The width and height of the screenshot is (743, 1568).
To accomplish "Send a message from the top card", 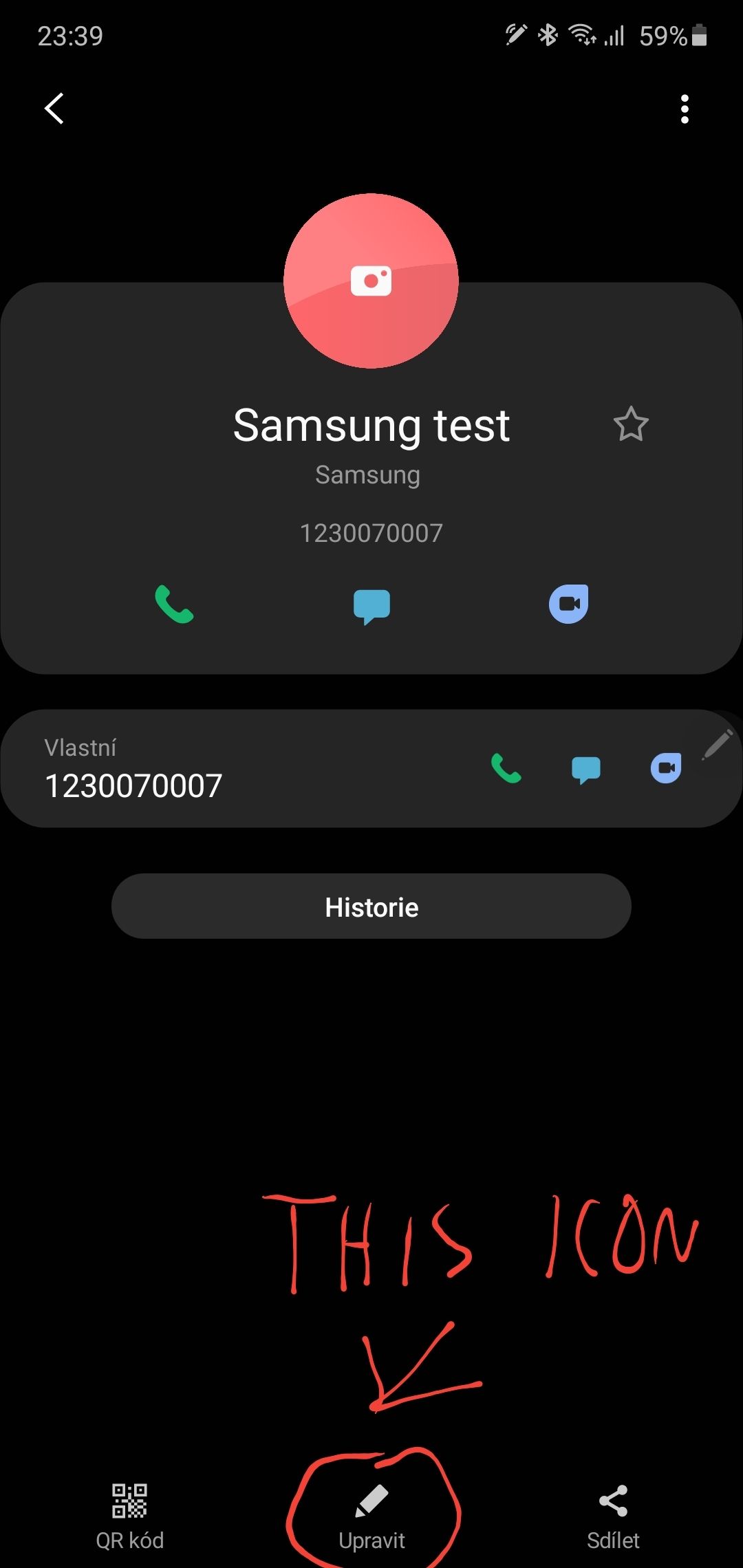I will [371, 606].
